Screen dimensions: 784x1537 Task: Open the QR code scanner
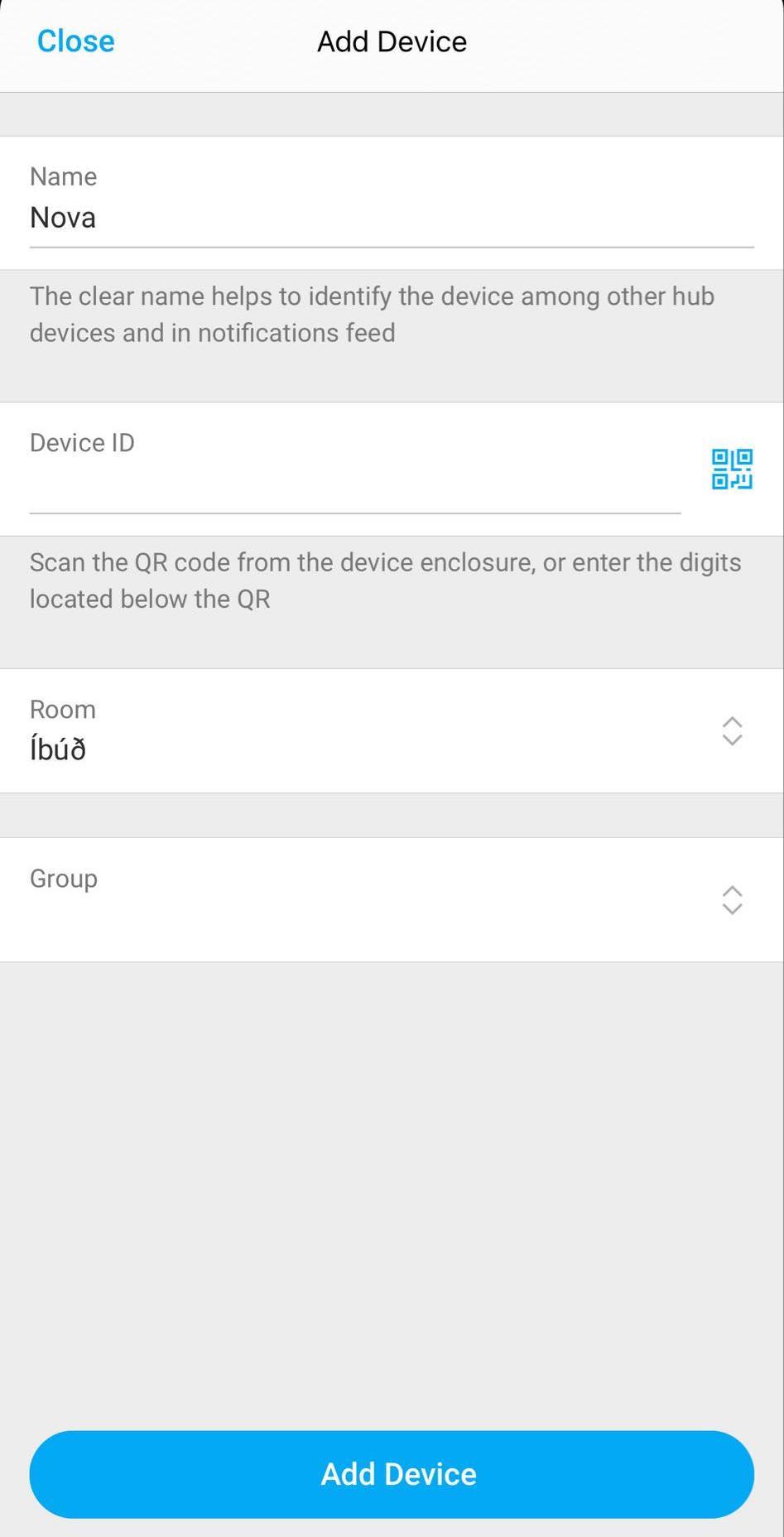pos(732,470)
